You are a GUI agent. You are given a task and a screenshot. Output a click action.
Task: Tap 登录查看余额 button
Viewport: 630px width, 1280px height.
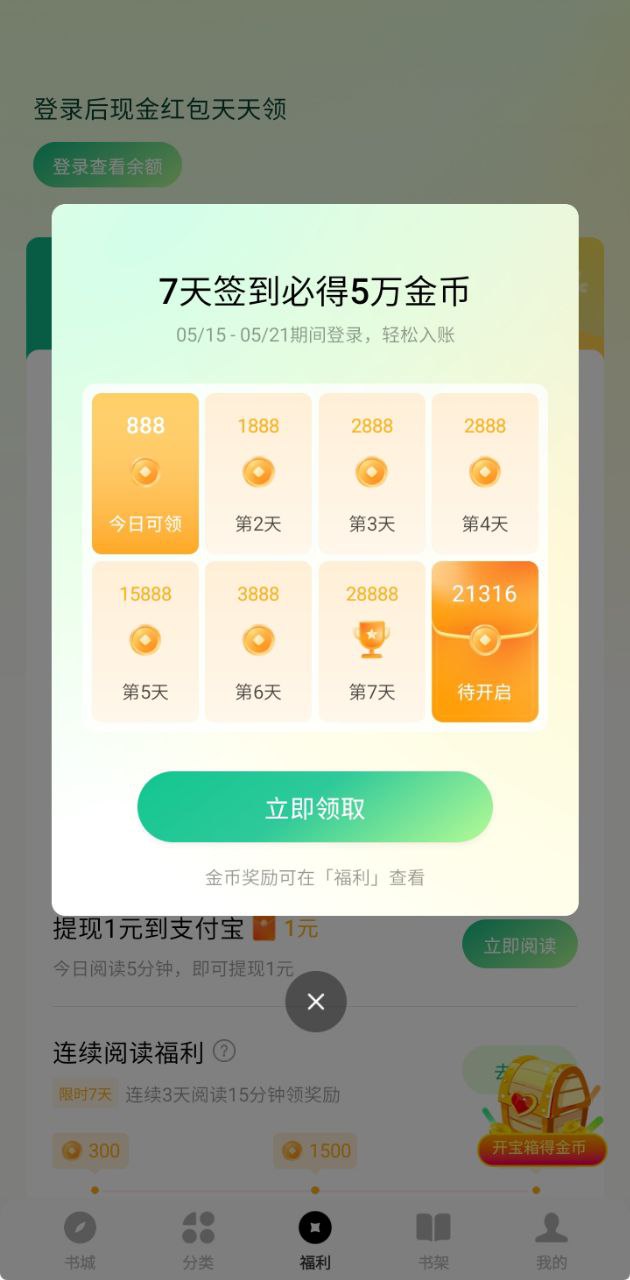pos(107,166)
